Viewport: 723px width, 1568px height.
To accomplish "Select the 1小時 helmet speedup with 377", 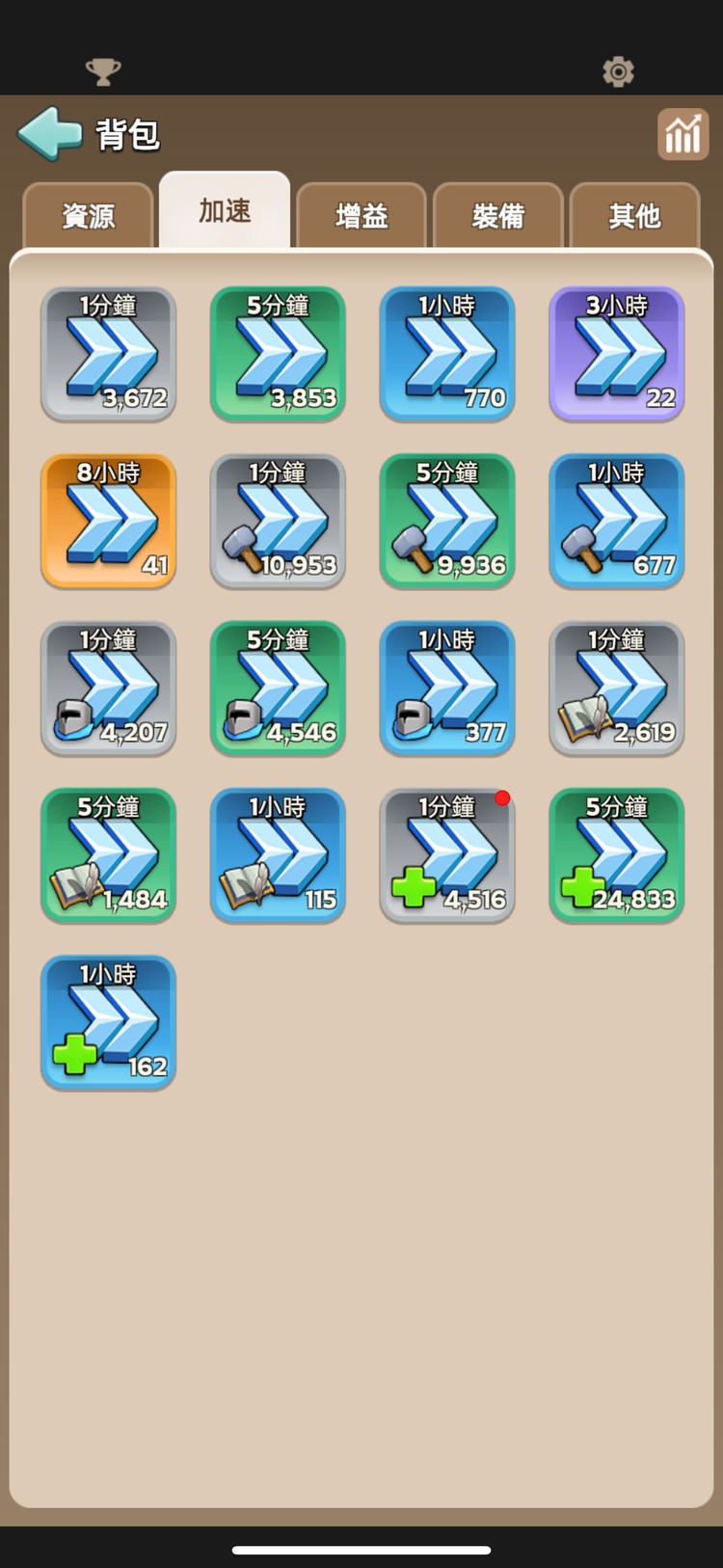I will pos(447,688).
